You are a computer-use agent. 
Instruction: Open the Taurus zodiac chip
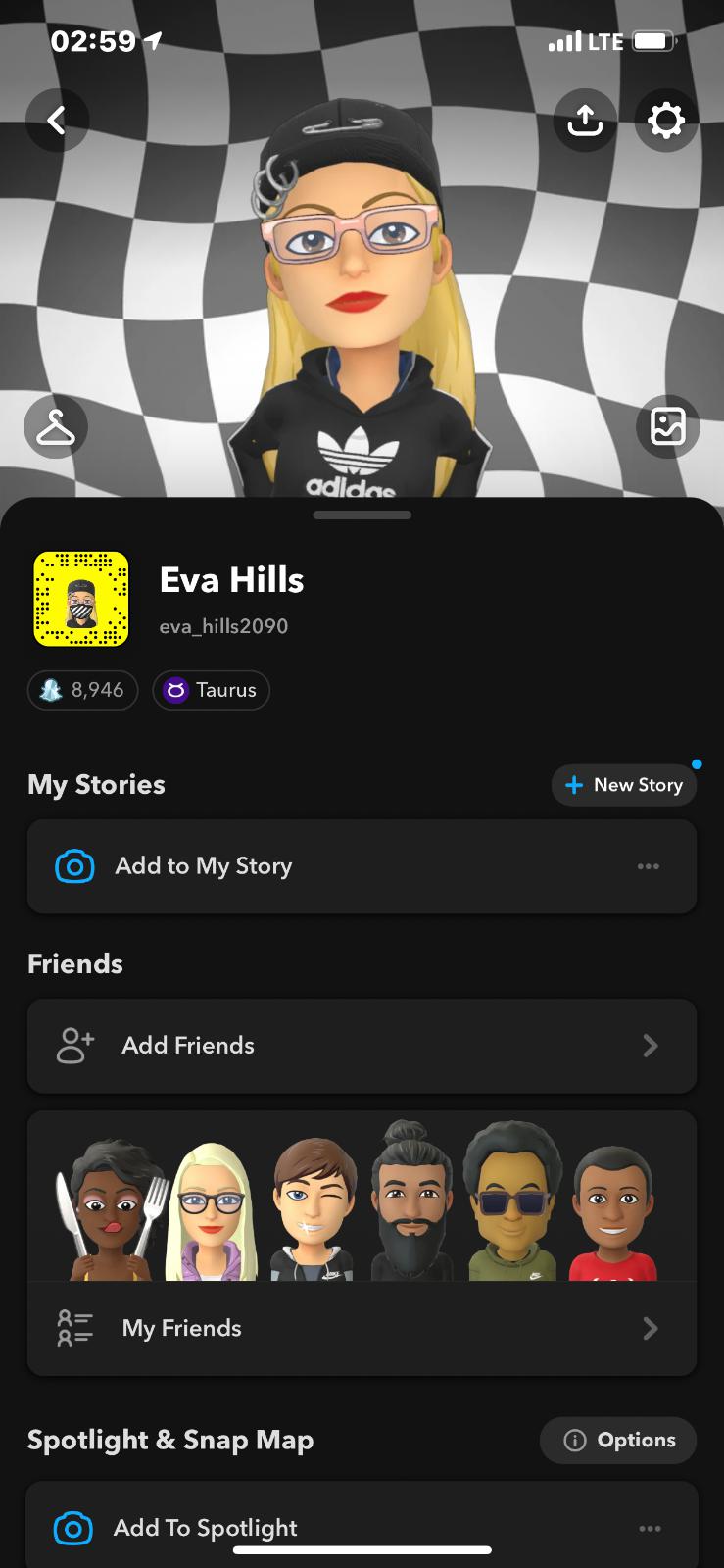(x=211, y=690)
